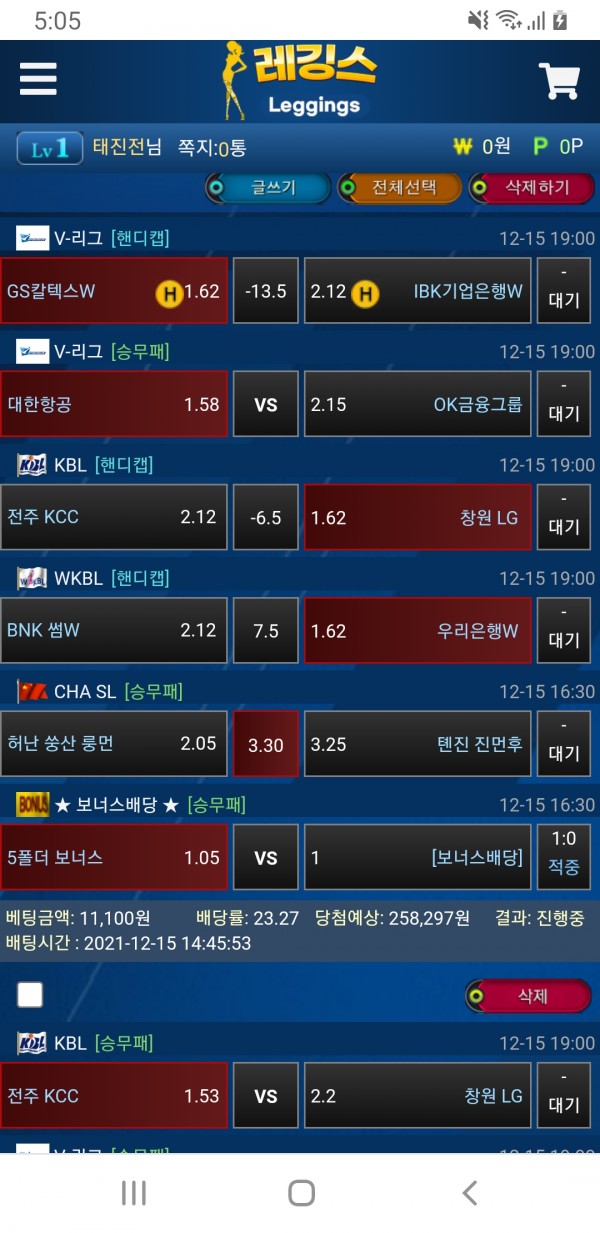Screen dimensions: 600x1233
Task: Tap 창원 LG handicap odds 1.62
Action: [417, 517]
